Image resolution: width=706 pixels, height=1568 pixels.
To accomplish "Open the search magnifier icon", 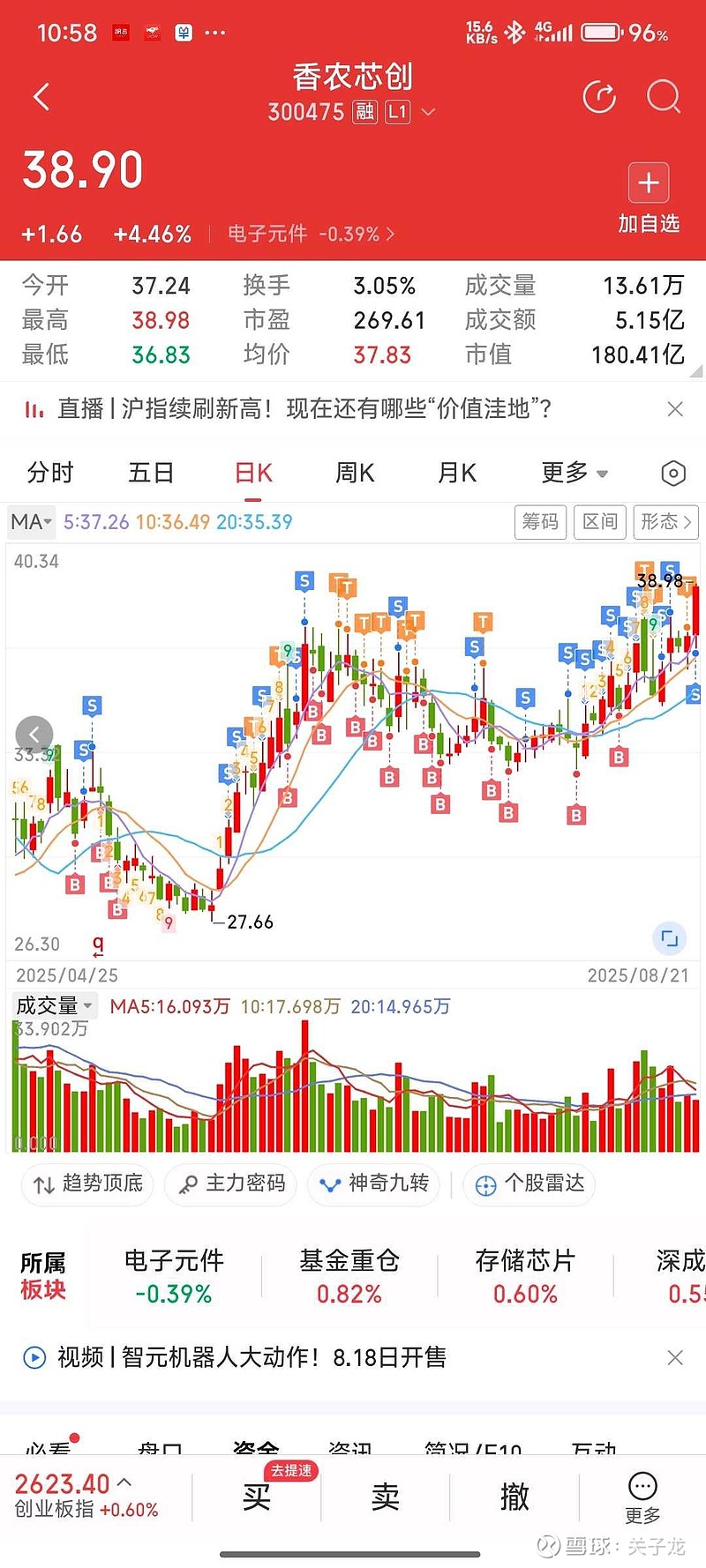I will coord(664,97).
